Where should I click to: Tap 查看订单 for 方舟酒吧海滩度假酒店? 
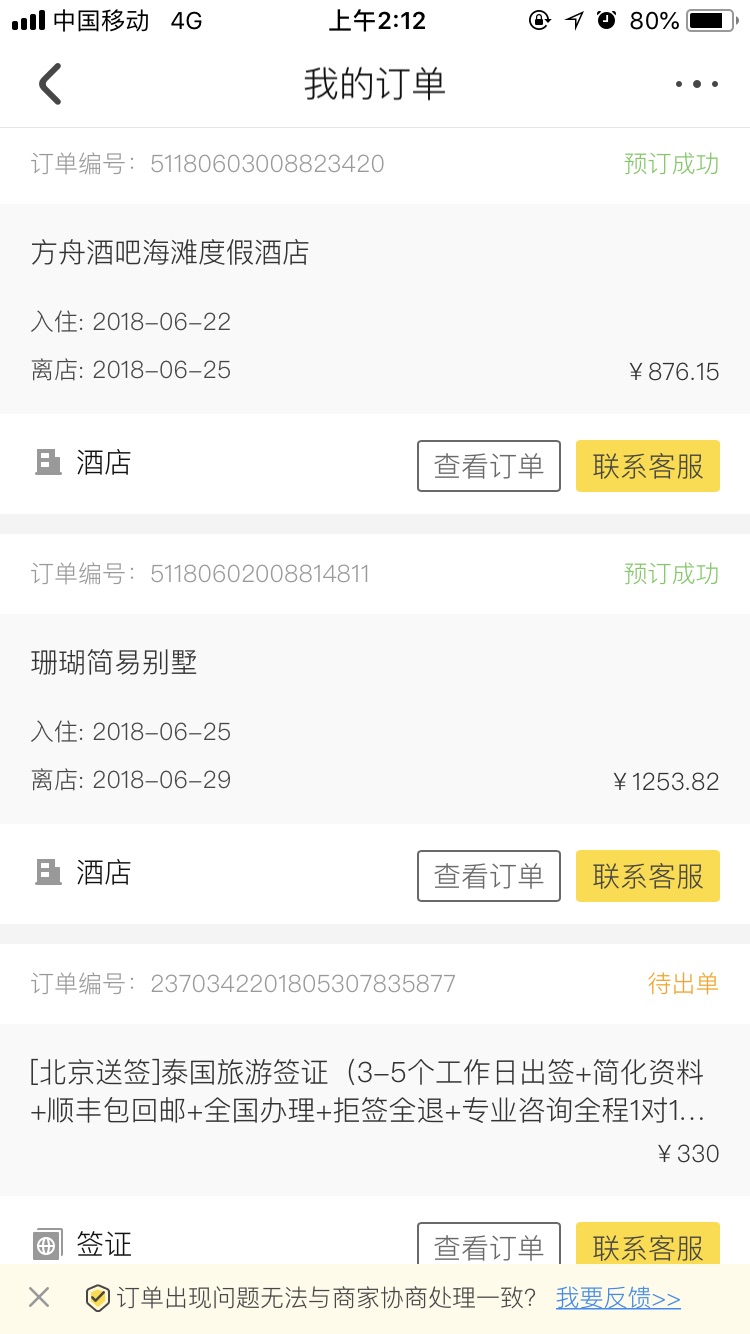tap(489, 466)
